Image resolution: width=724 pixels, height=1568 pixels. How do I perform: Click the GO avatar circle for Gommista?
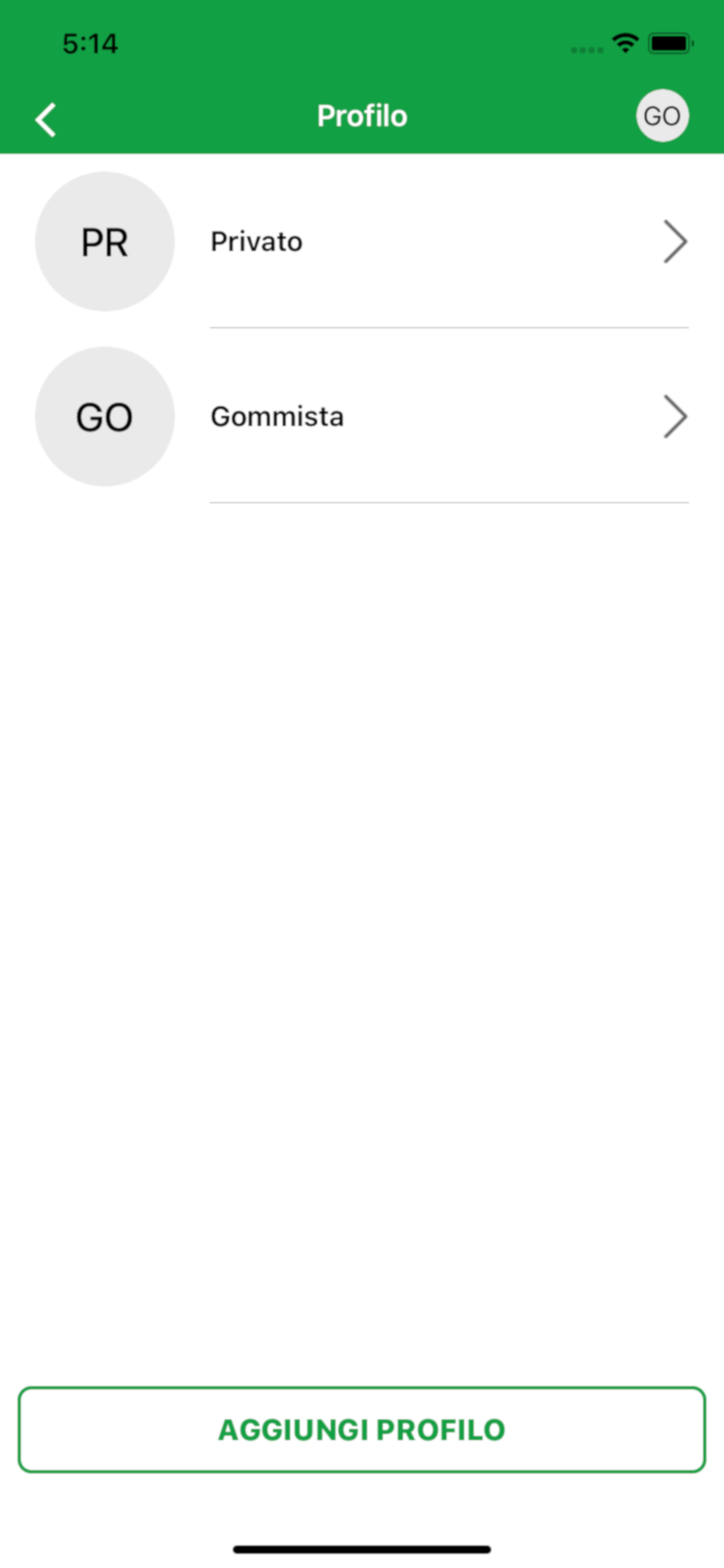click(x=105, y=416)
